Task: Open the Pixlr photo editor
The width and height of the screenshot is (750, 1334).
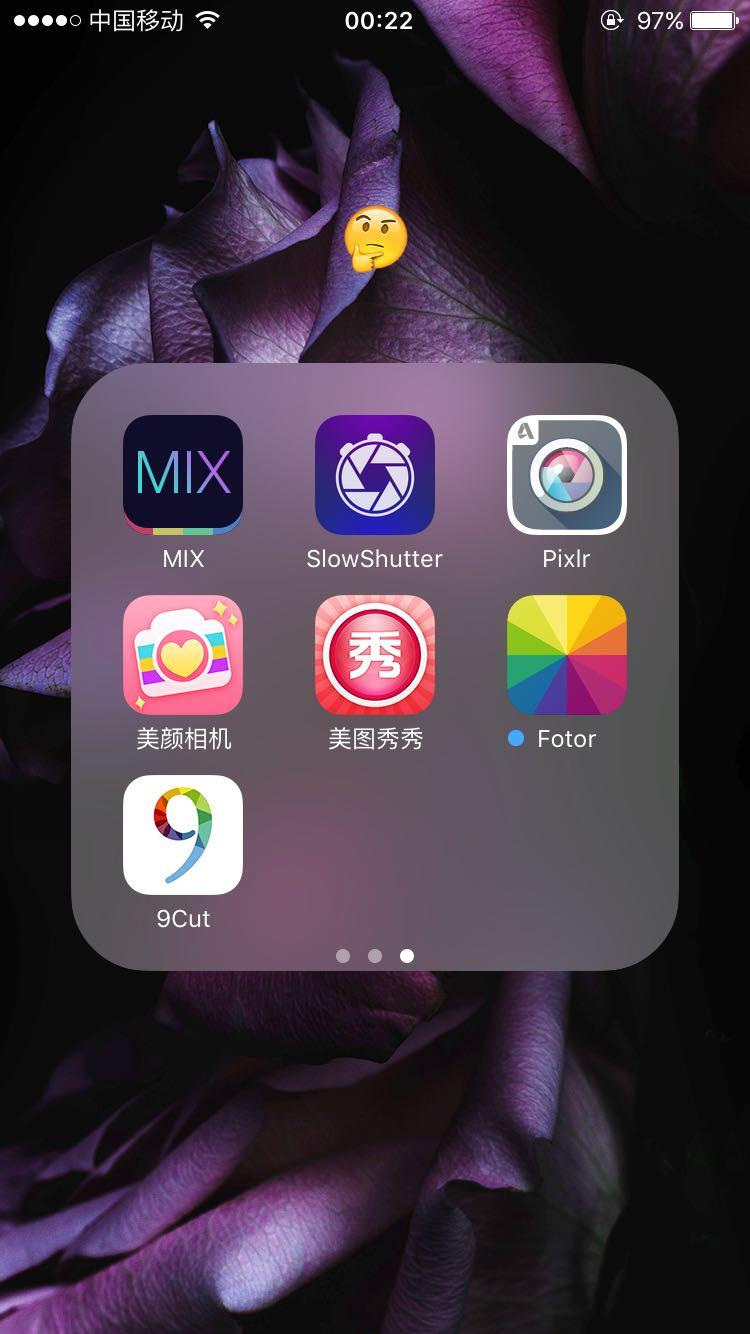Action: (567, 475)
